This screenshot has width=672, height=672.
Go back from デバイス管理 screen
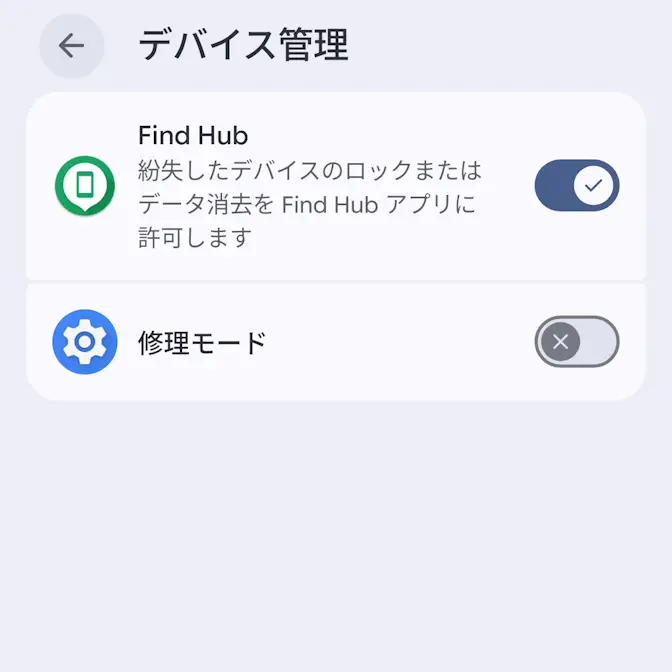pyautogui.click(x=71, y=46)
